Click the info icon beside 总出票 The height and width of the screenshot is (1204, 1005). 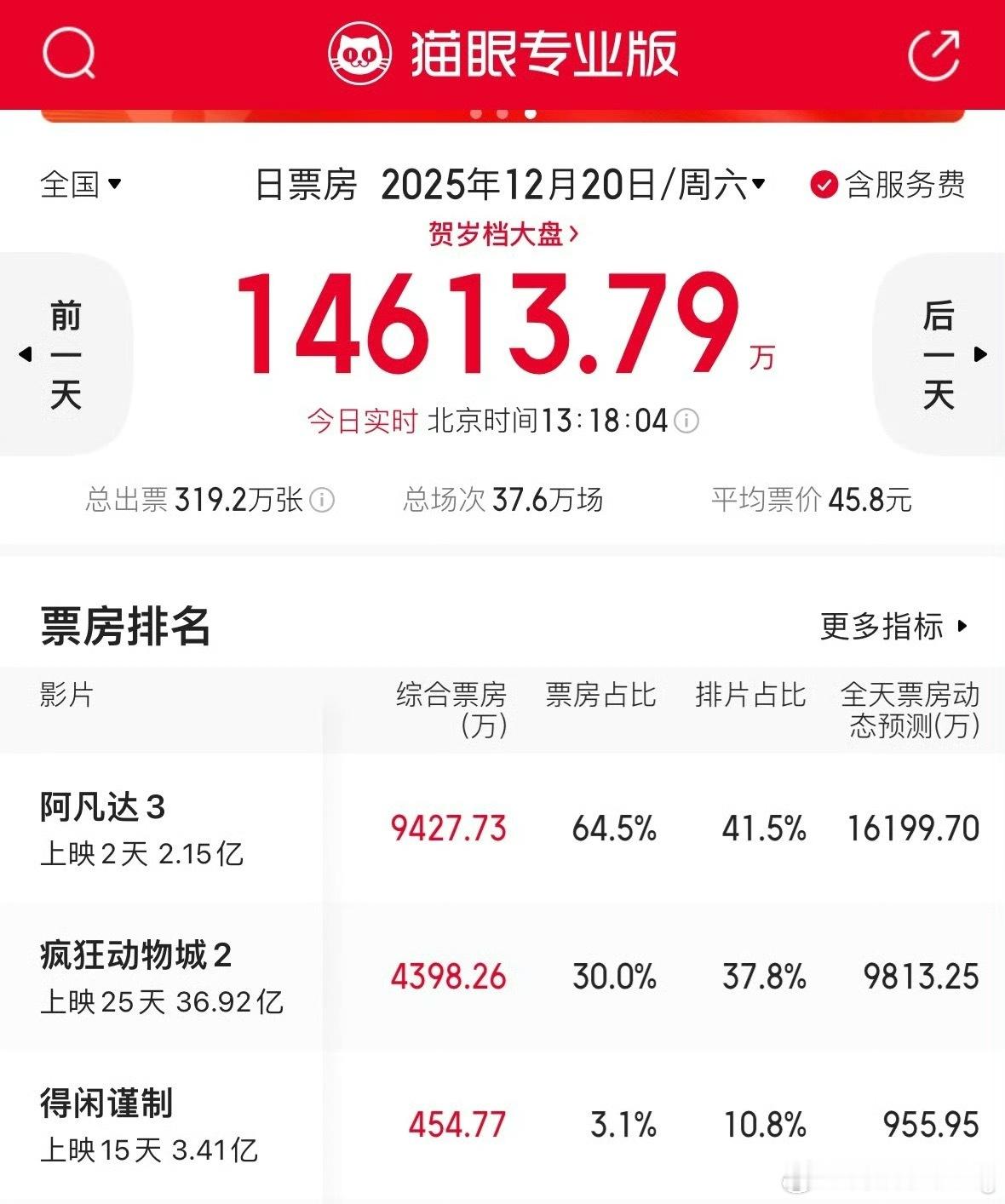(320, 502)
